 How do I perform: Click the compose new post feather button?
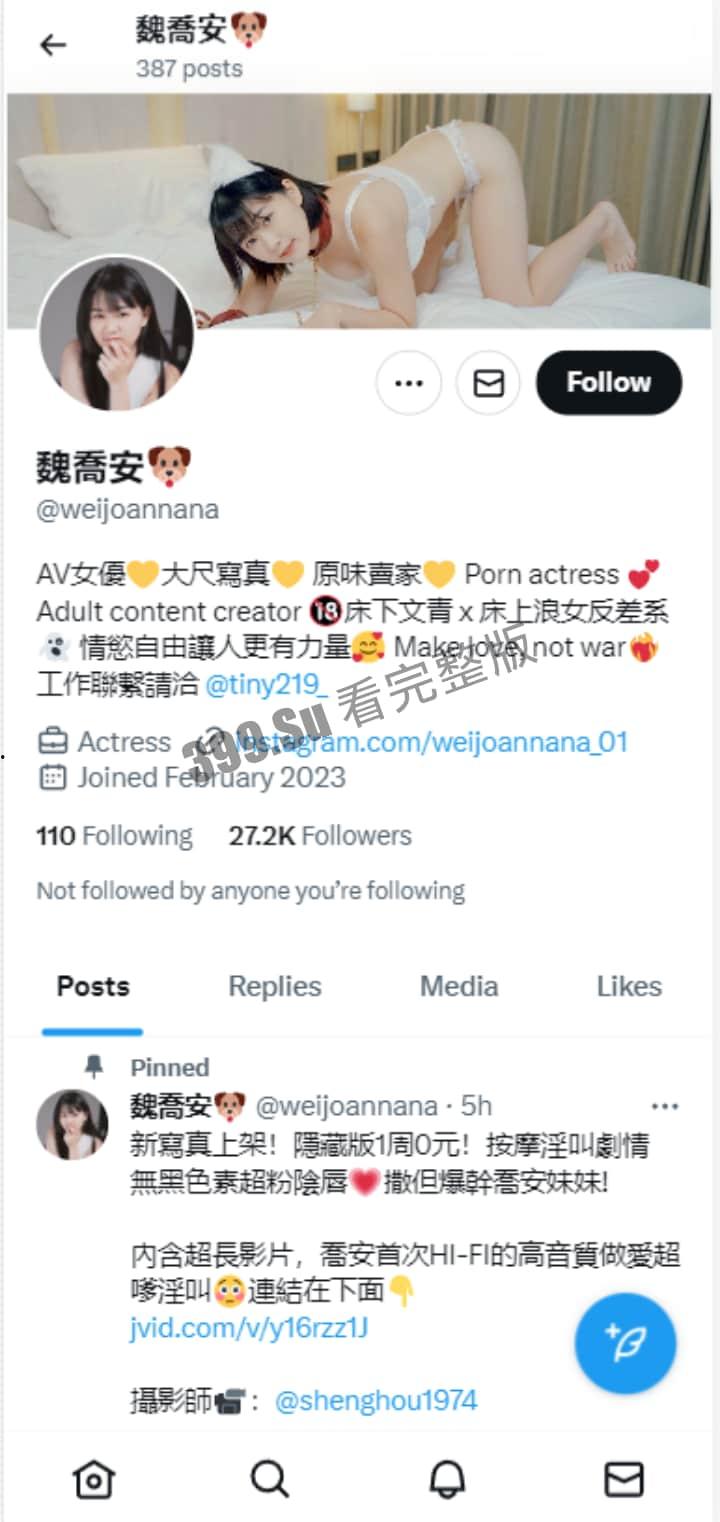pos(625,1344)
